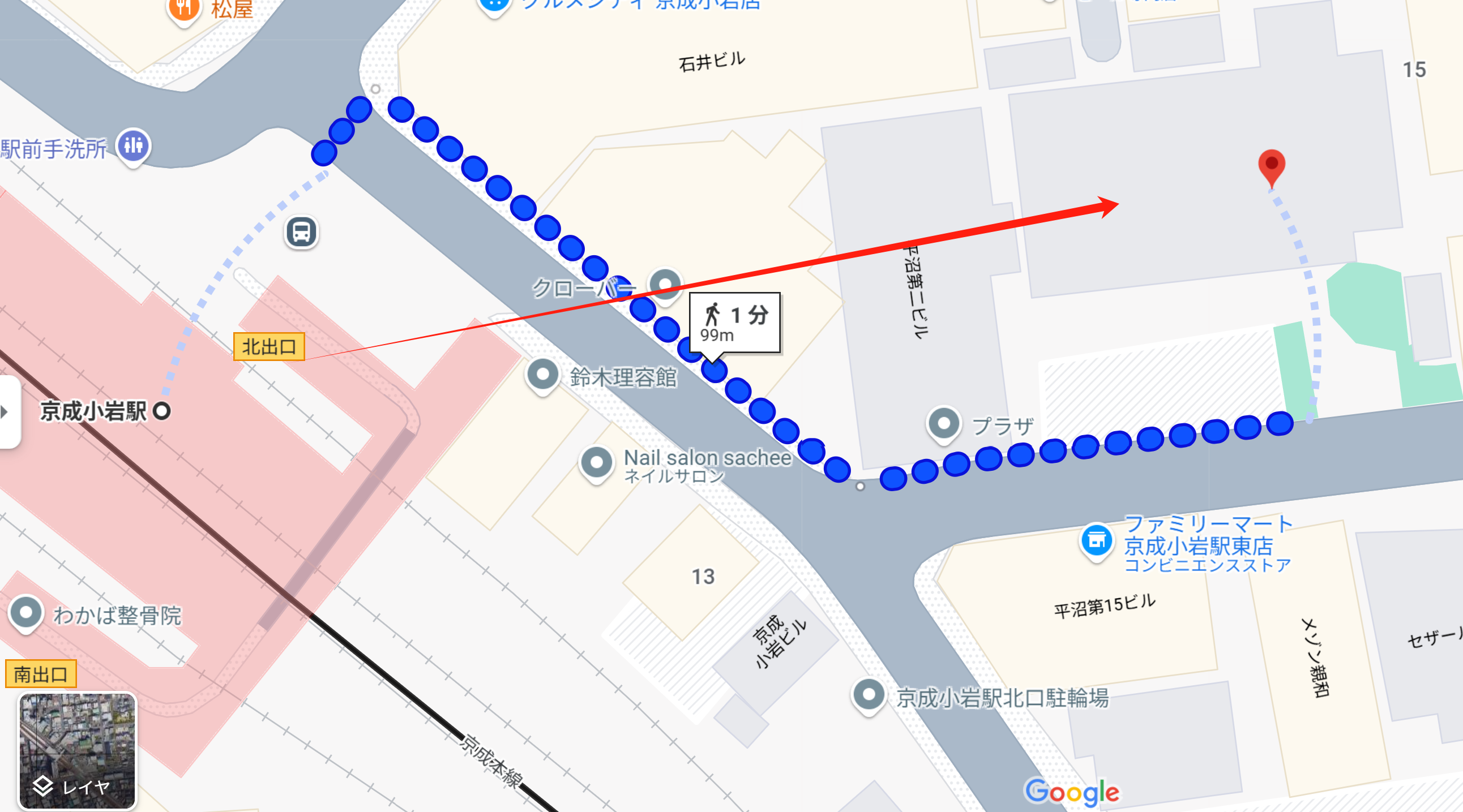Select the 南出口 station exit label

point(40,674)
